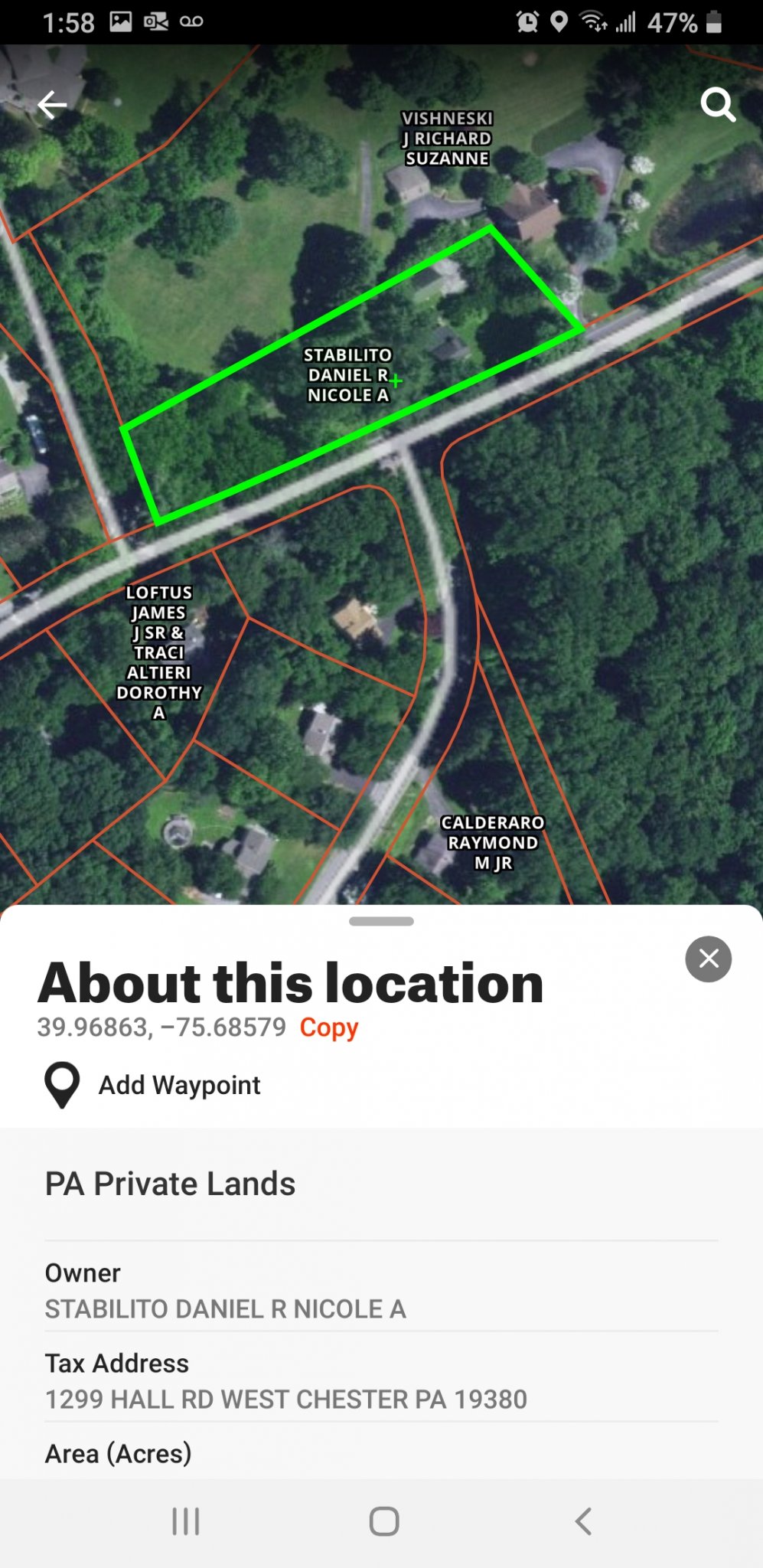Open the recent apps view
The height and width of the screenshot is (1568, 763).
click(x=186, y=1521)
